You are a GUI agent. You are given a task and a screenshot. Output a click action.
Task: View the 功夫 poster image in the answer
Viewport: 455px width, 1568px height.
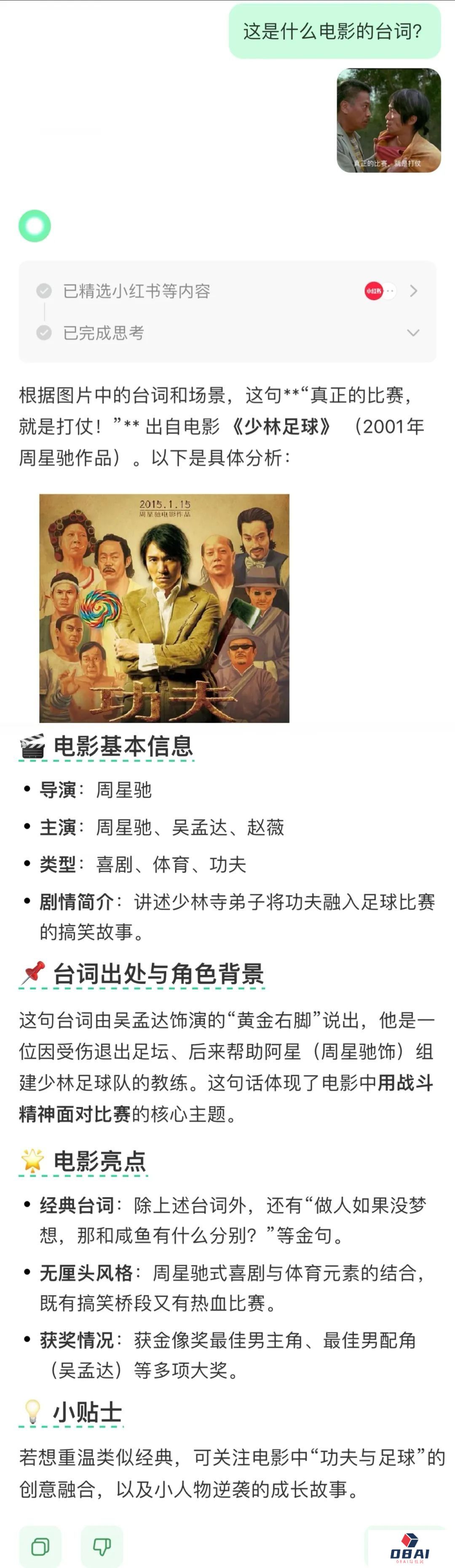coord(164,608)
